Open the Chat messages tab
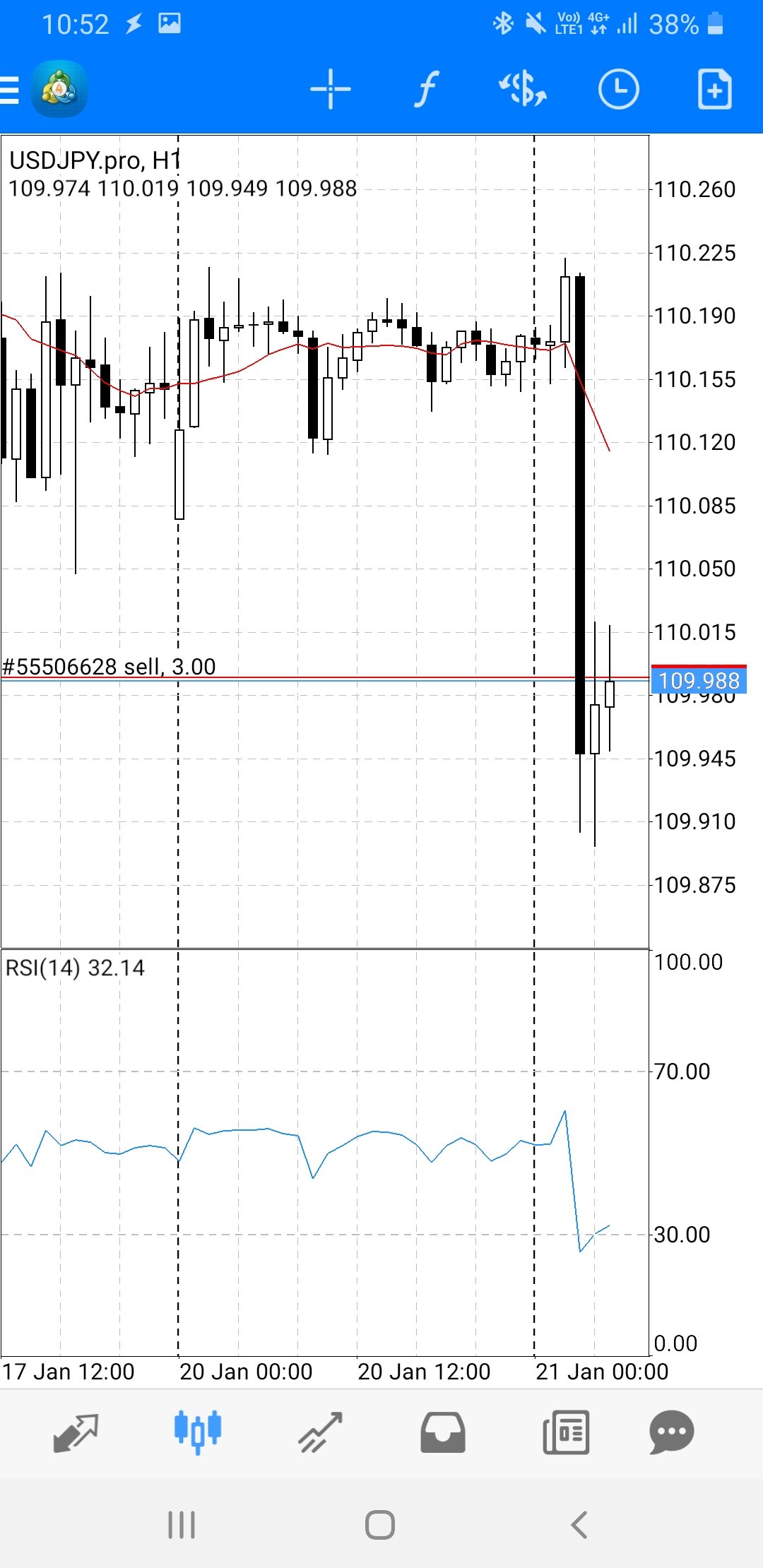The height and width of the screenshot is (1568, 763). [x=671, y=1432]
